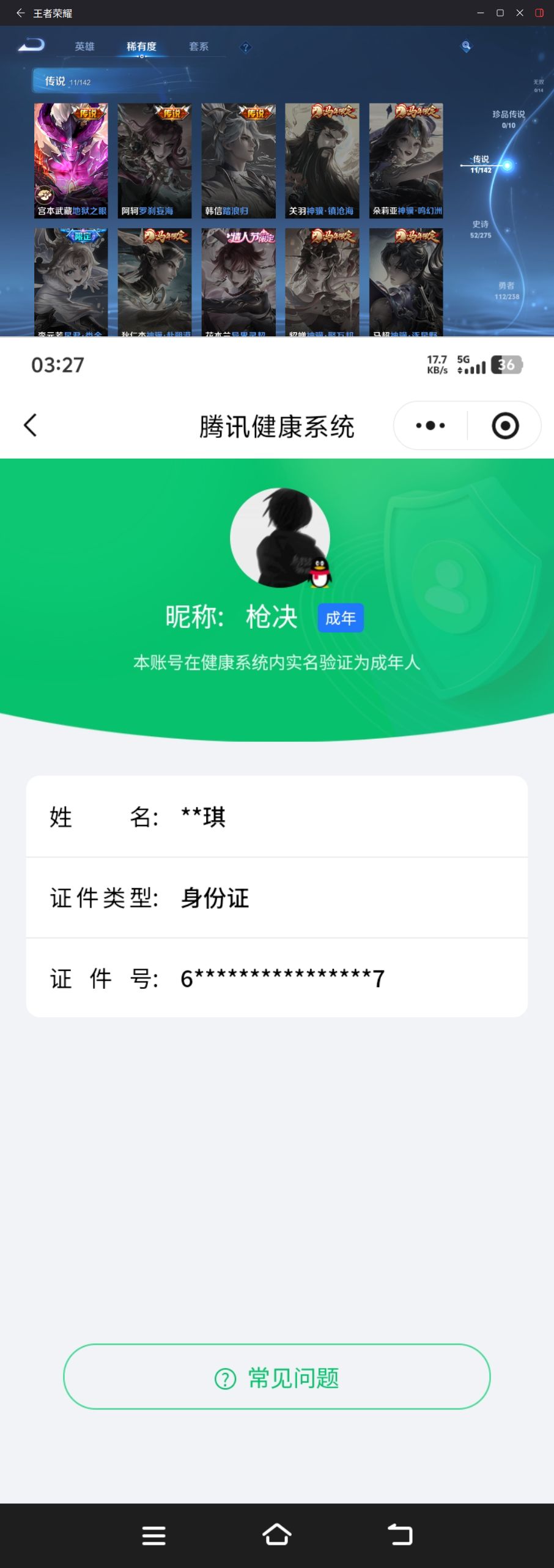
Task: Tap the back arrow in the 王者荣耀 title bar
Action: 20,13
